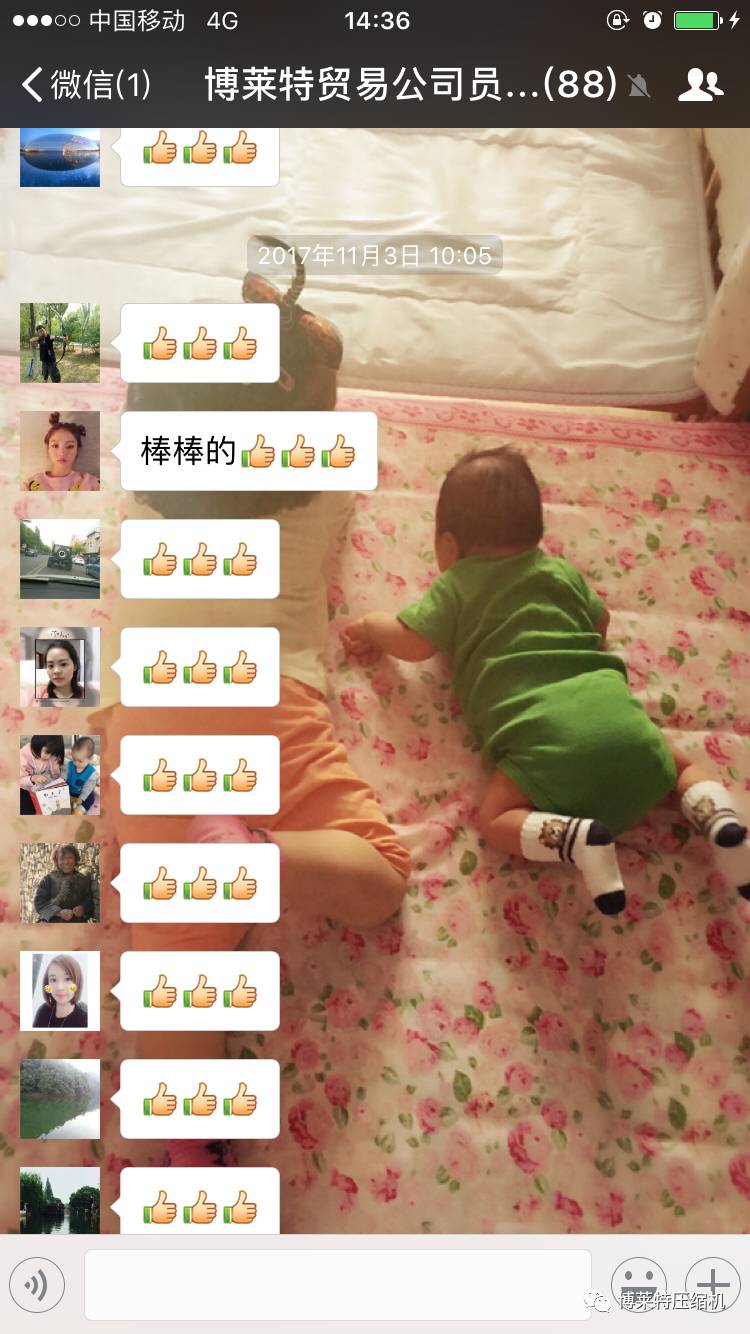Viewport: 750px width, 1334px height.
Task: Open the children photo avatar's profile
Action: [x=60, y=775]
